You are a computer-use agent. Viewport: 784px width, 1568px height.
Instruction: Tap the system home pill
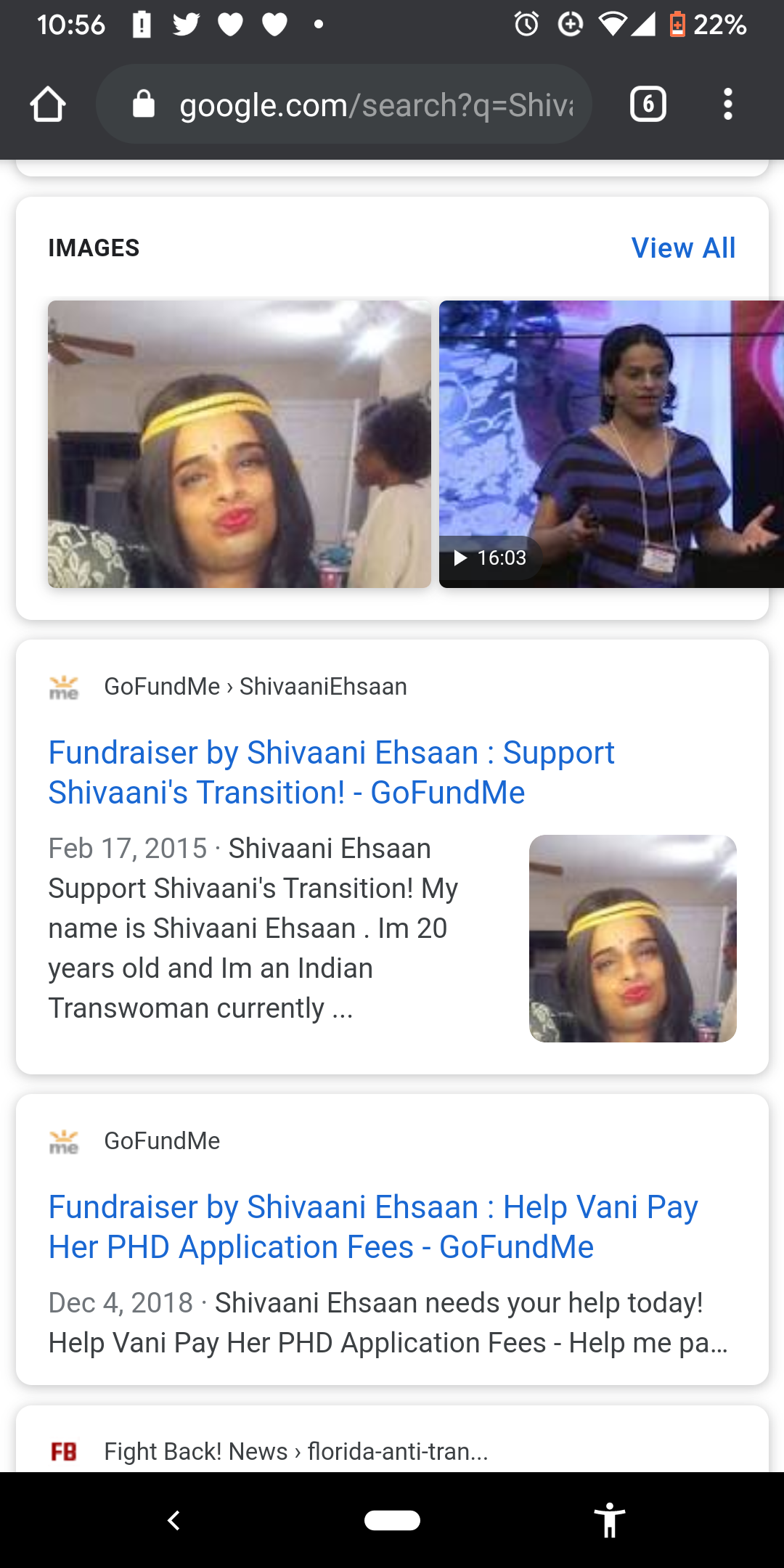pyautogui.click(x=392, y=1520)
